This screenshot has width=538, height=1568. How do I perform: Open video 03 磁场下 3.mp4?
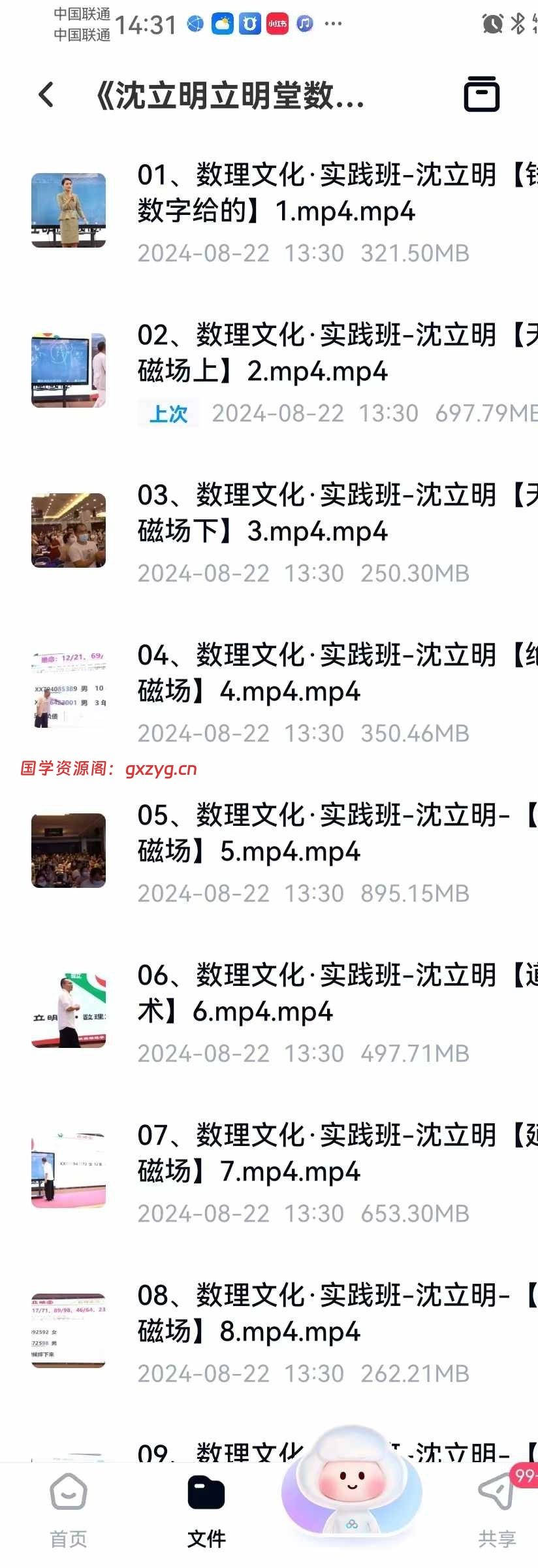pyautogui.click(x=313, y=531)
